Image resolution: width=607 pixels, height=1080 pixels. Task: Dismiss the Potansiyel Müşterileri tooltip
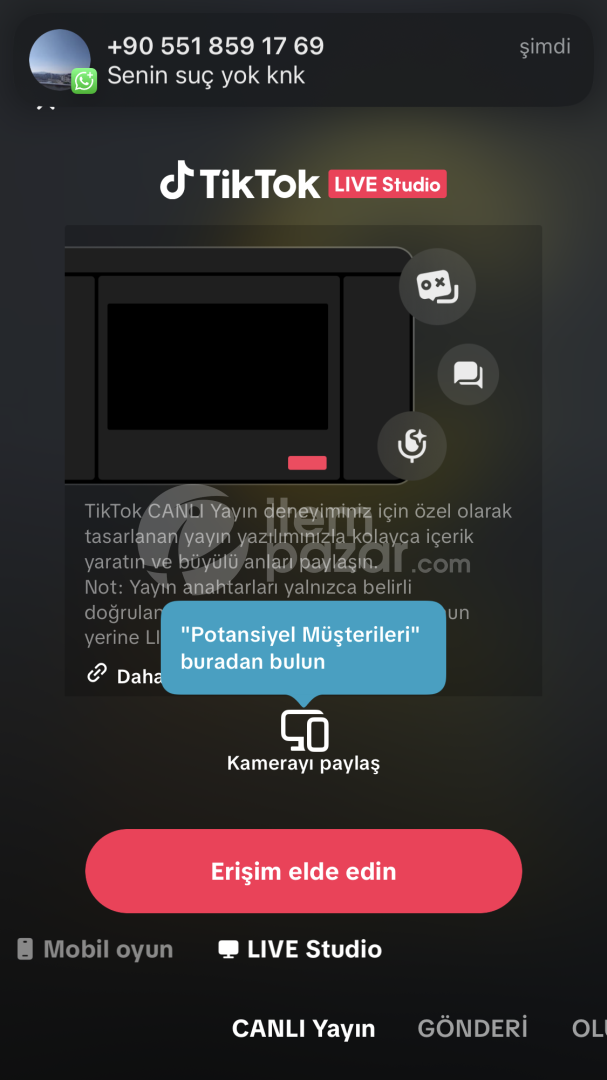point(303,647)
